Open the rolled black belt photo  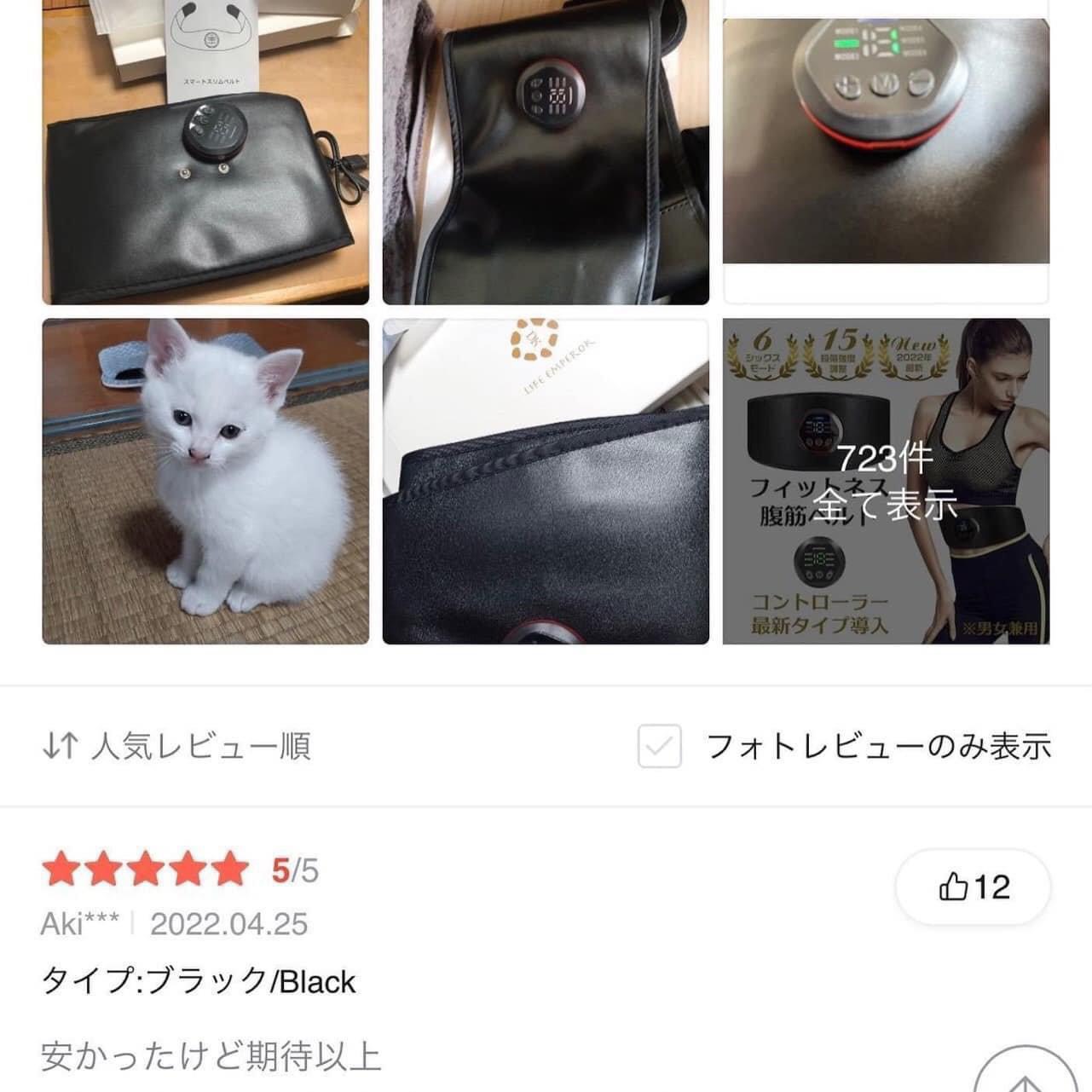[546, 152]
